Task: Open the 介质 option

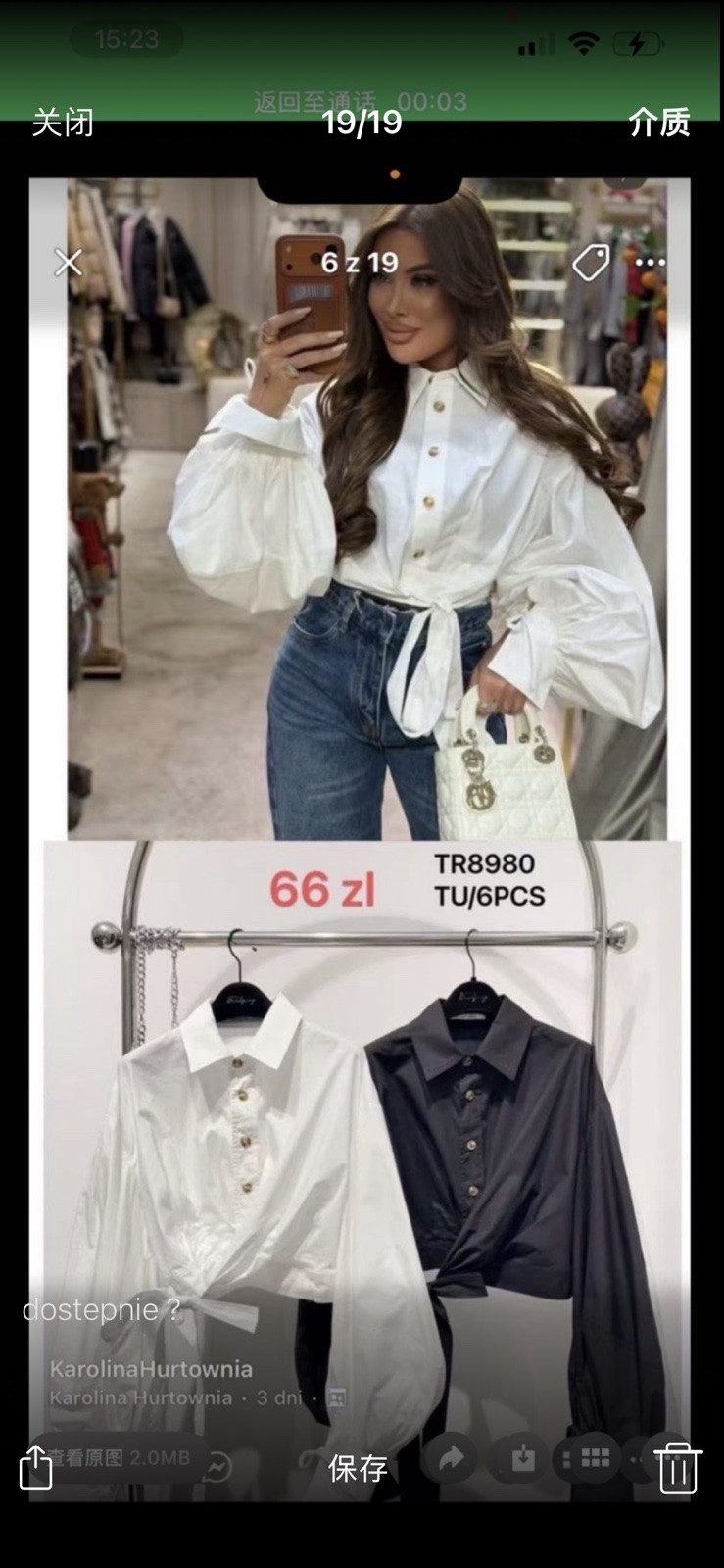Action: [659, 122]
